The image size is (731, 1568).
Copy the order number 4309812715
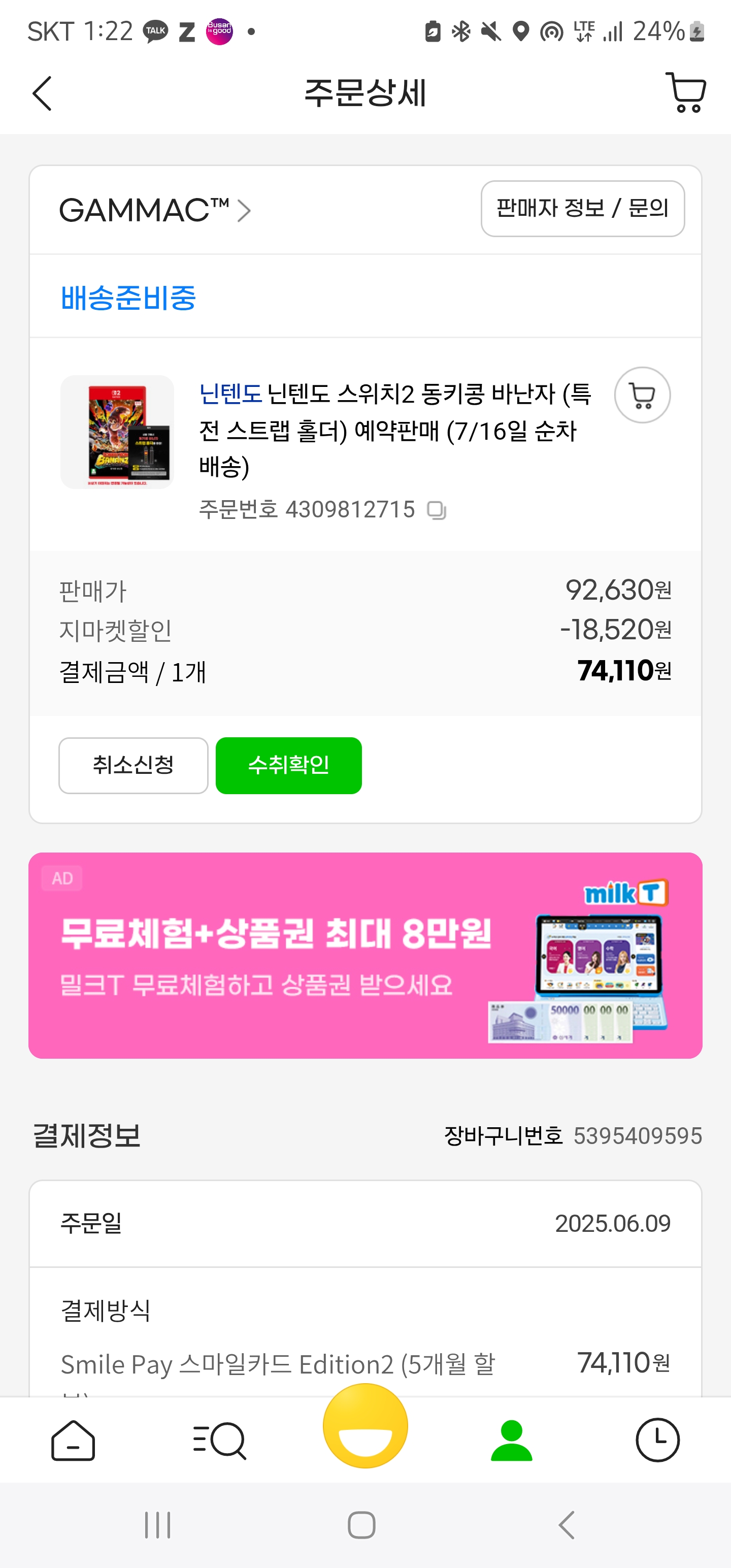point(437,510)
